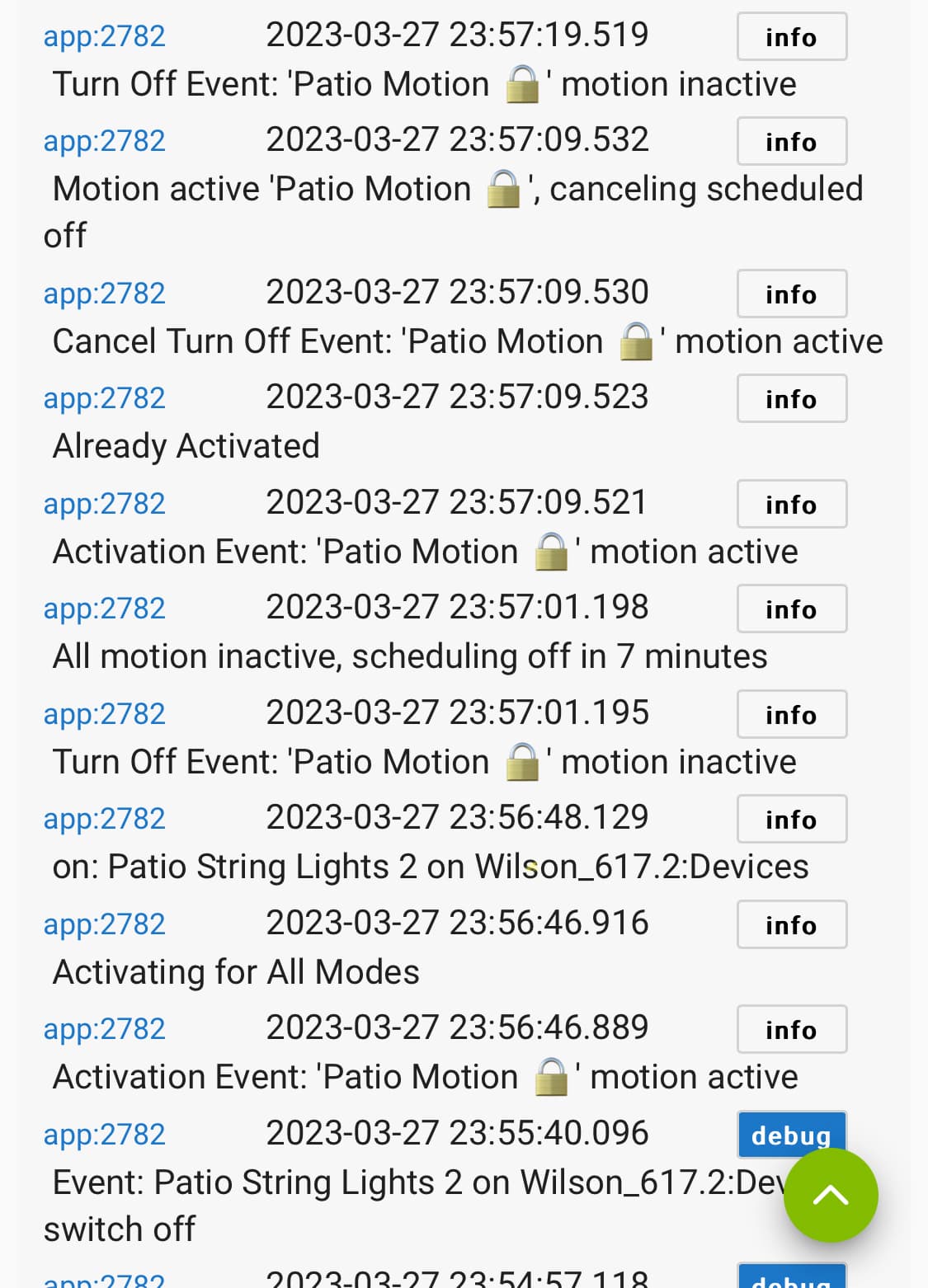Screen dimensions: 928x1288
Task: Open app:2782 link at 23:57:09.530
Action: 104,294
